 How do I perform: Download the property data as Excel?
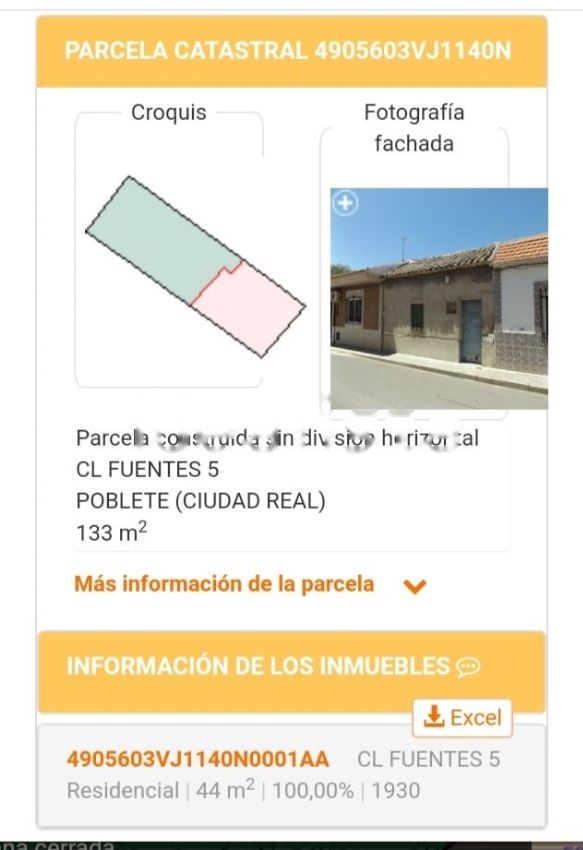tap(462, 718)
